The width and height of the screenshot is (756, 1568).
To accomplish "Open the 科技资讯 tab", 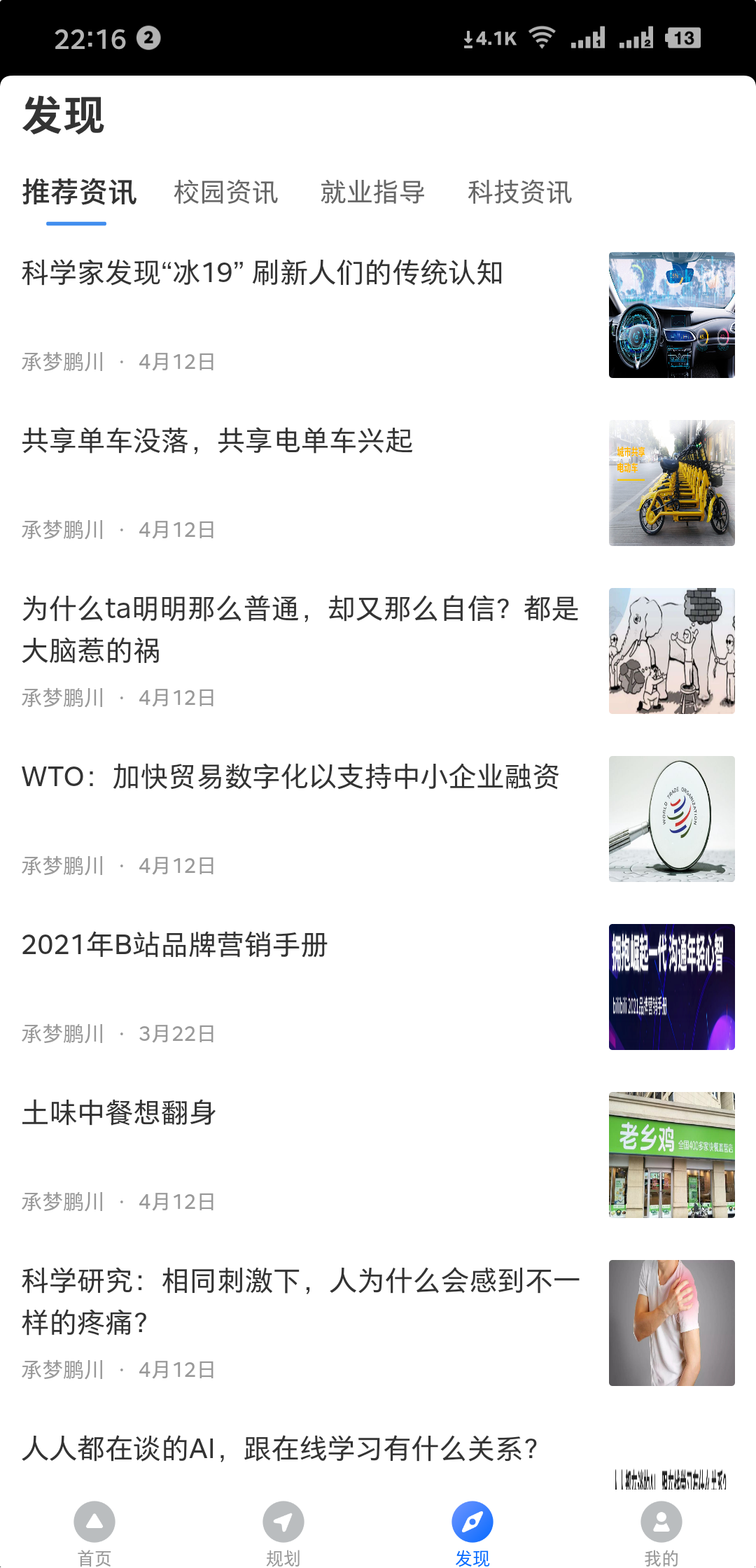I will (519, 192).
